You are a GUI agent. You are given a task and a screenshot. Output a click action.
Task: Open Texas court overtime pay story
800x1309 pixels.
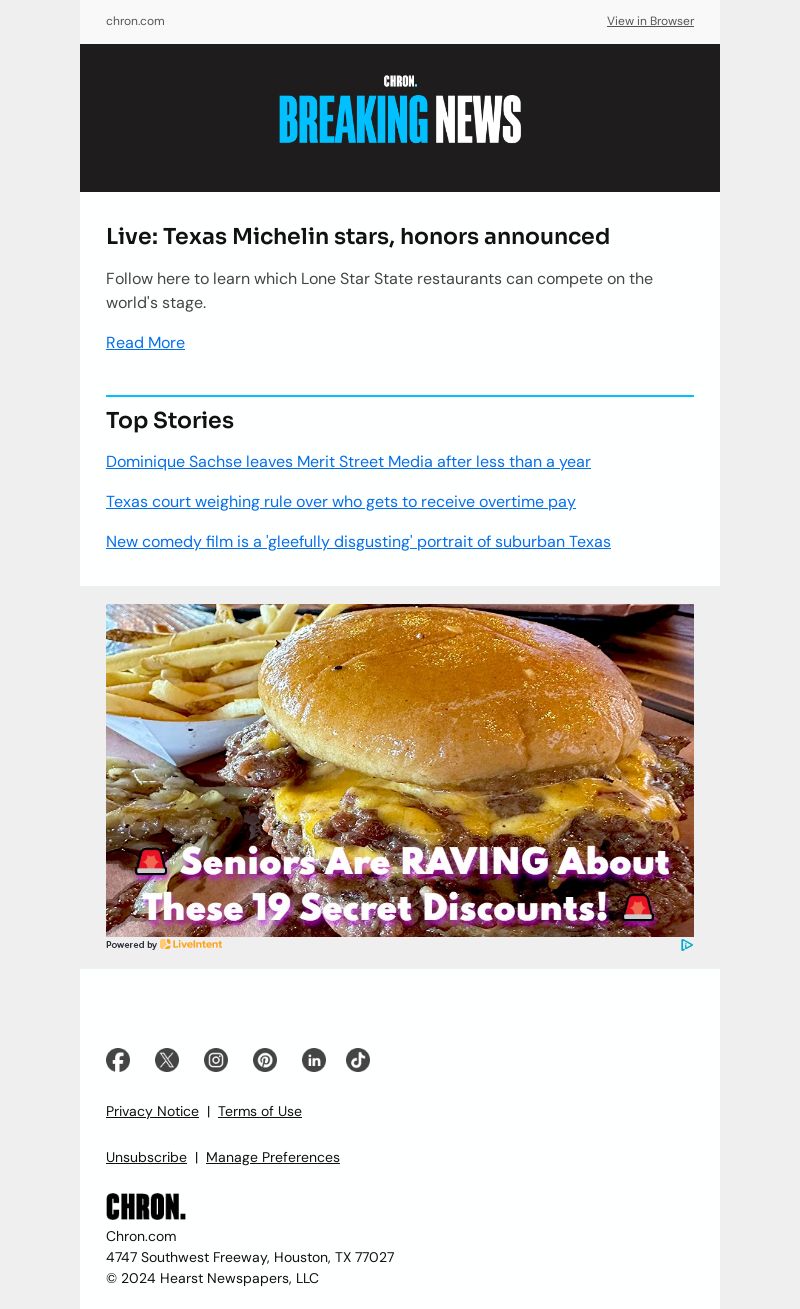click(x=341, y=502)
